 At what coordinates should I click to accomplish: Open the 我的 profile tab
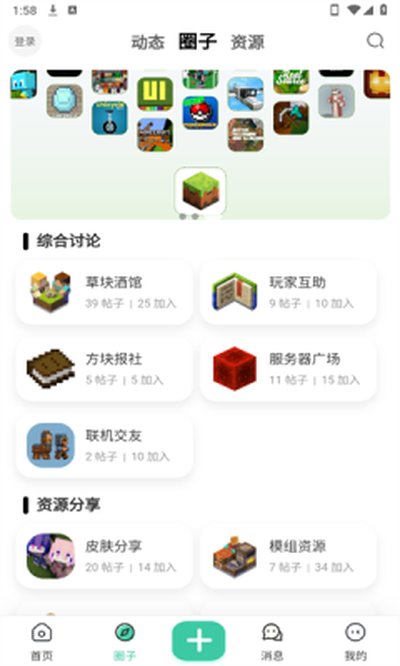coord(355,642)
